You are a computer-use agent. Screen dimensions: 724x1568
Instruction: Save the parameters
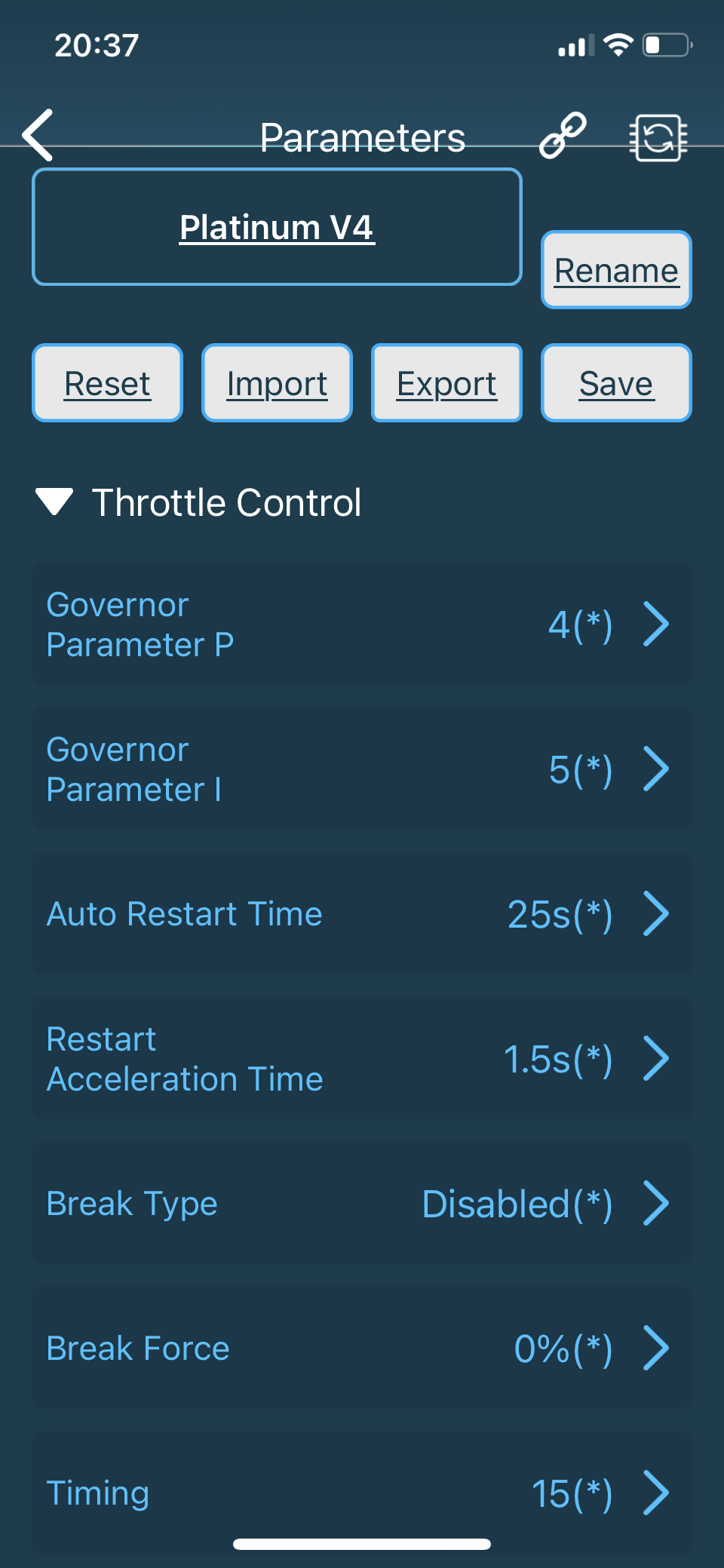[x=616, y=383]
